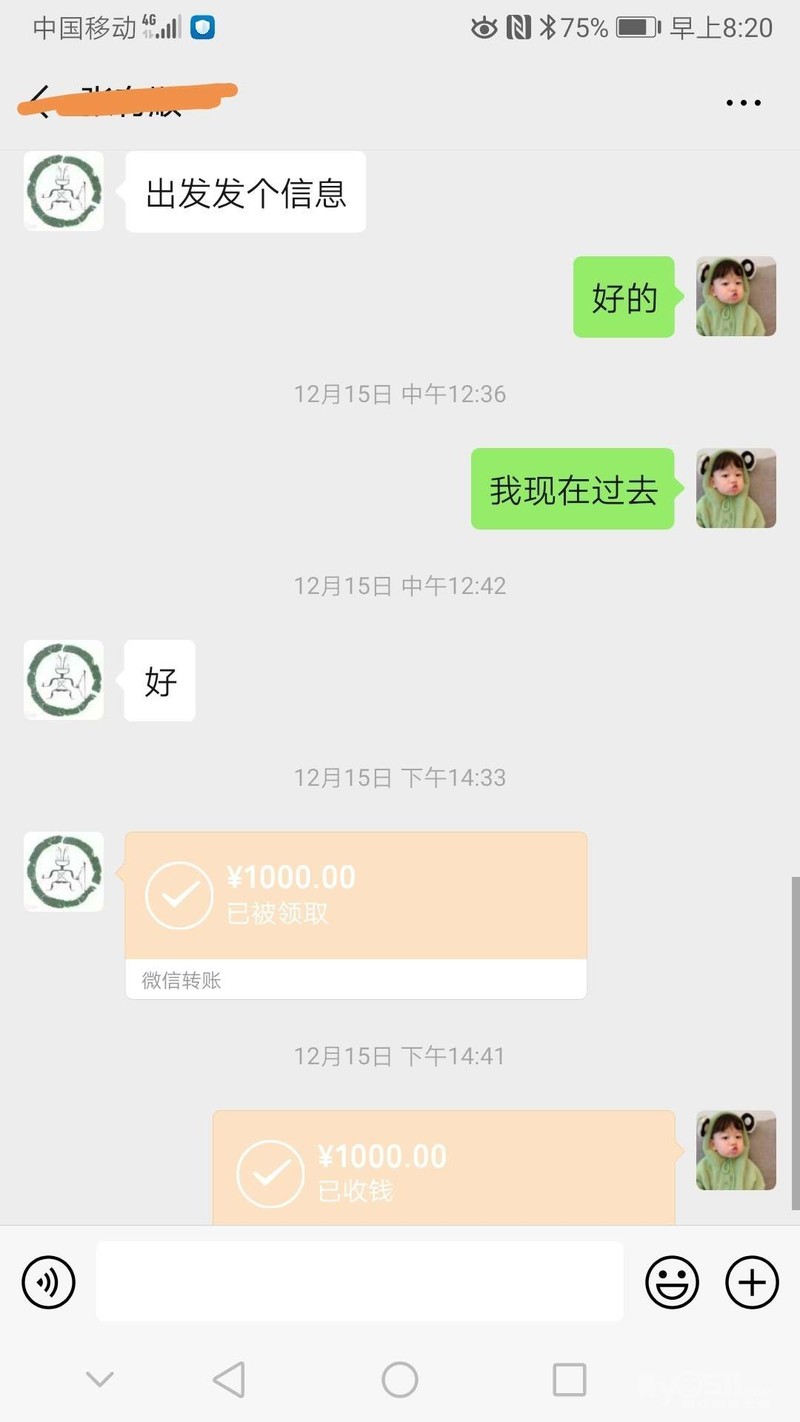Viewport: 800px width, 1422px height.
Task: Open the recent apps overview
Action: click(569, 1380)
